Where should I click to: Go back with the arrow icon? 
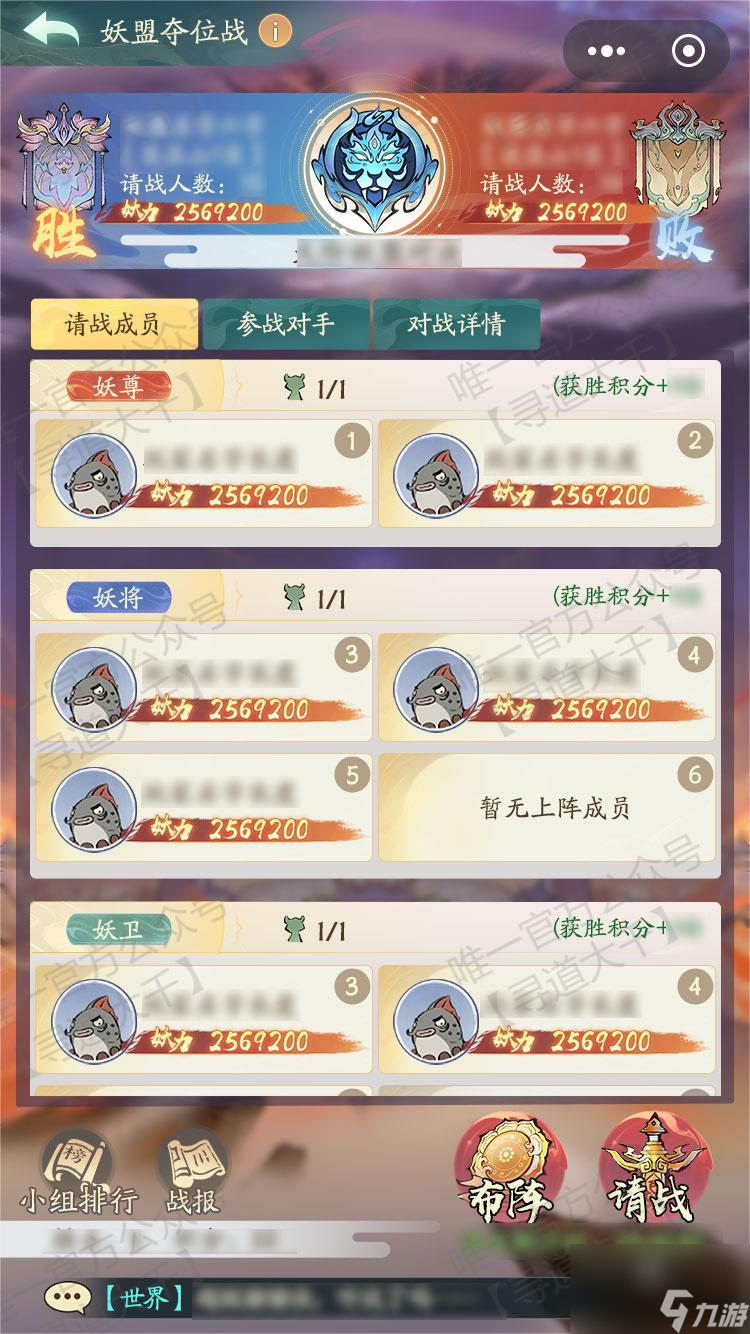click(50, 30)
